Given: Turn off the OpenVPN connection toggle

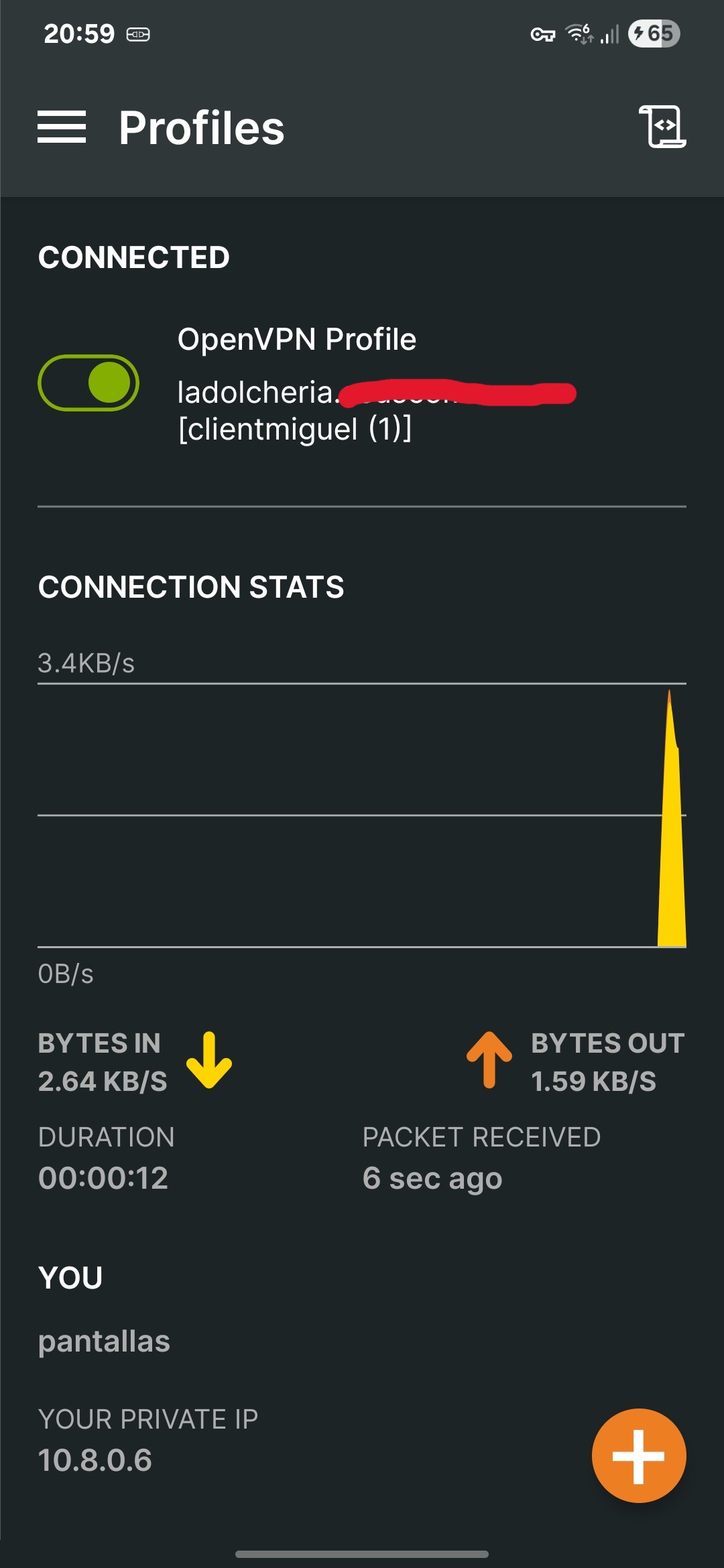Looking at the screenshot, I should tap(88, 383).
